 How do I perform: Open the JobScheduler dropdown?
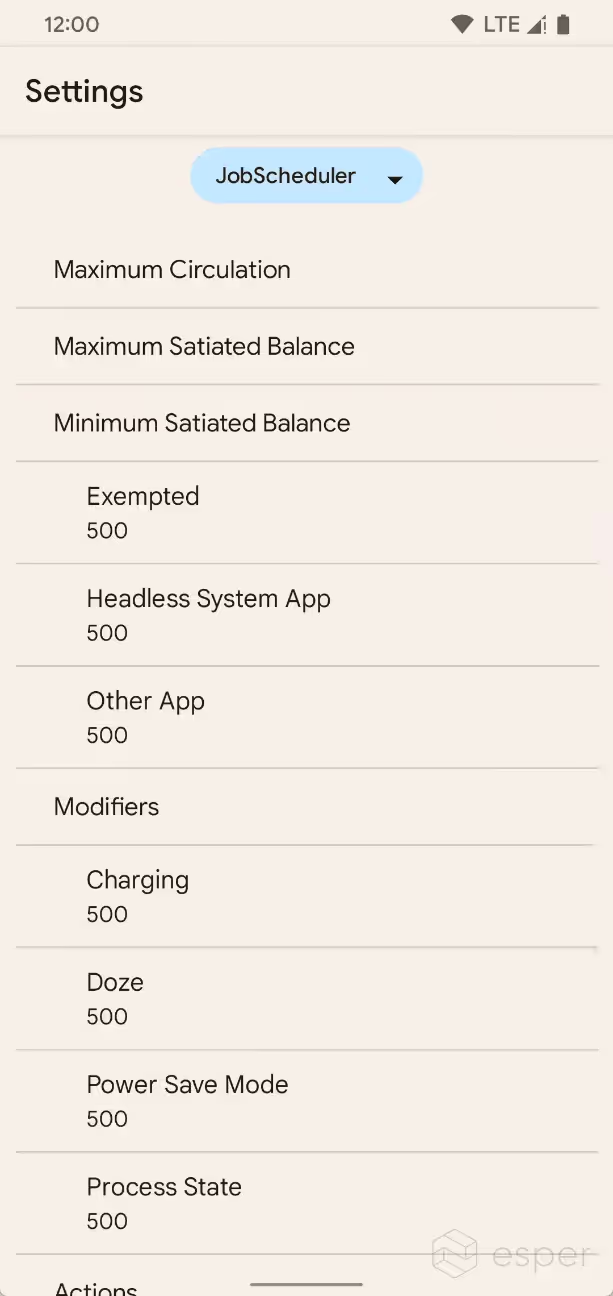tap(306, 176)
